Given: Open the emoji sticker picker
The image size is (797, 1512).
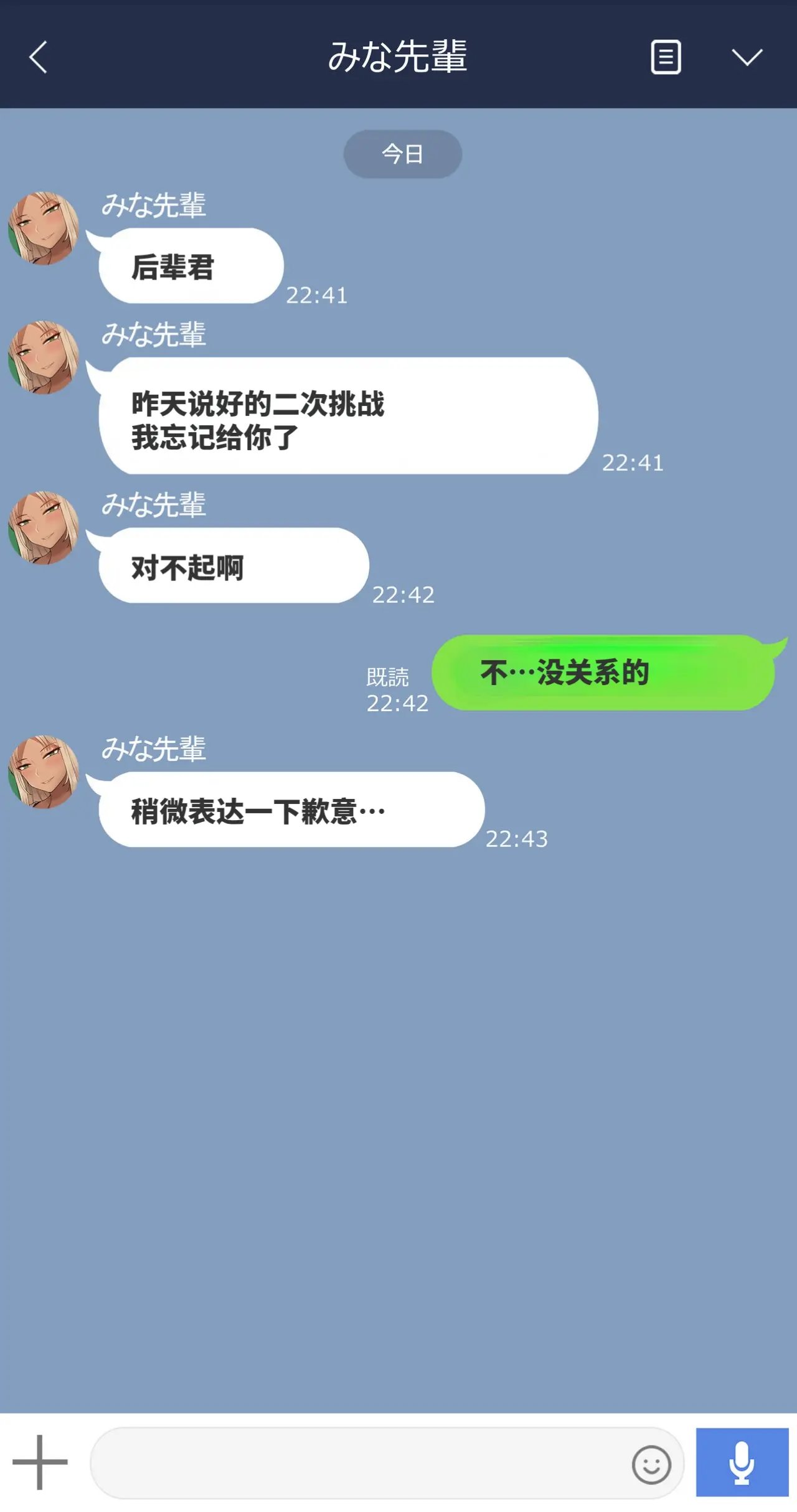Looking at the screenshot, I should tap(651, 1465).
